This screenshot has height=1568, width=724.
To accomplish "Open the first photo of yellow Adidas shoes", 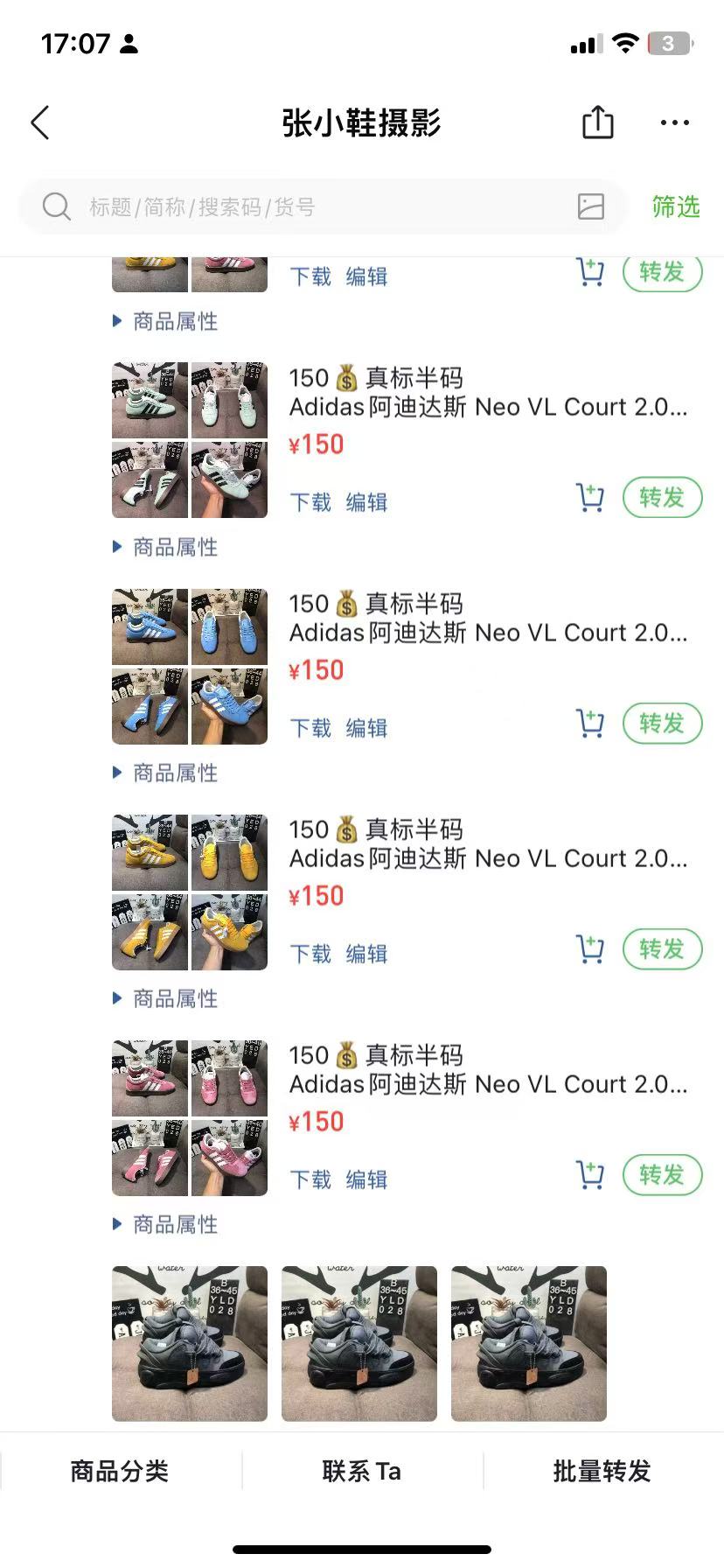I will click(x=150, y=852).
